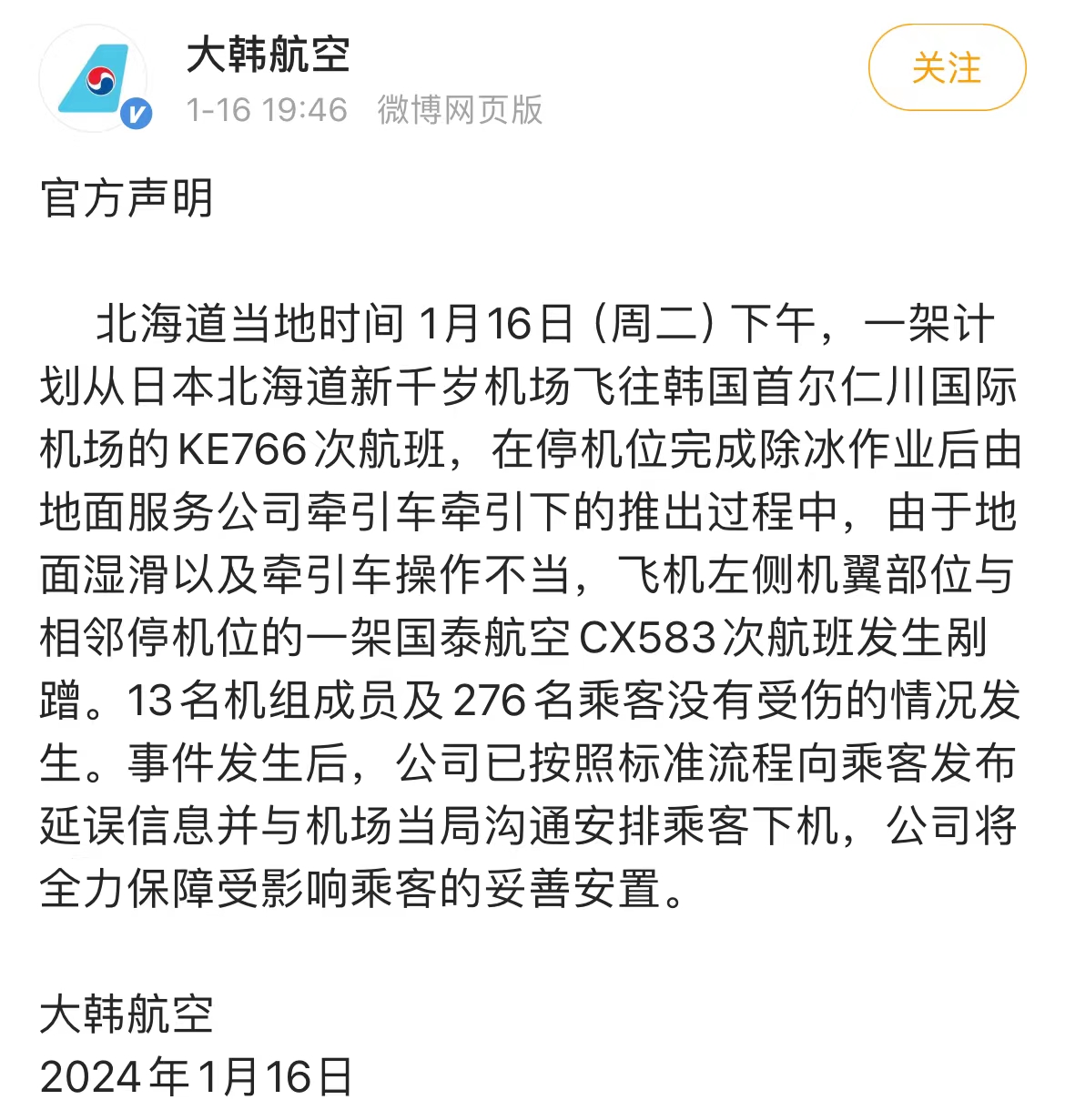Open 大韩航空 profile avatar
This screenshot has width=1065, height=1120.
click(x=94, y=79)
